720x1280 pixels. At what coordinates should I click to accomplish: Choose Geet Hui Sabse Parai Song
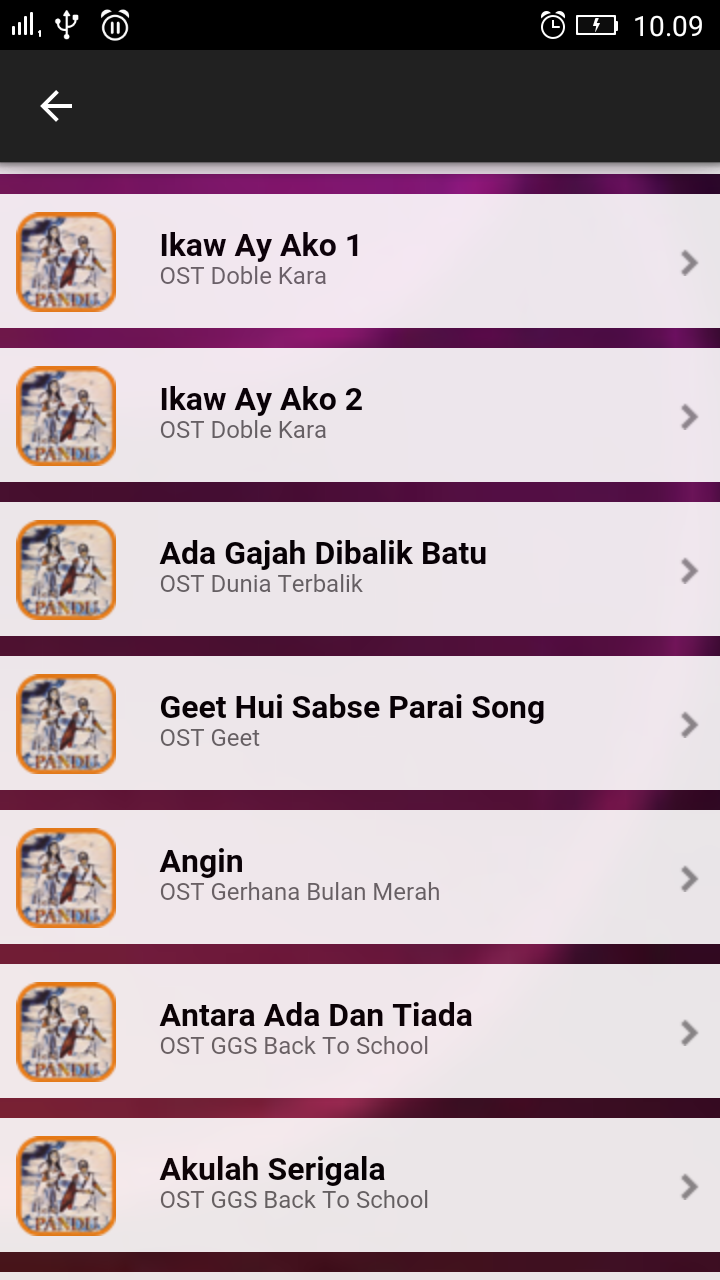pyautogui.click(x=360, y=723)
